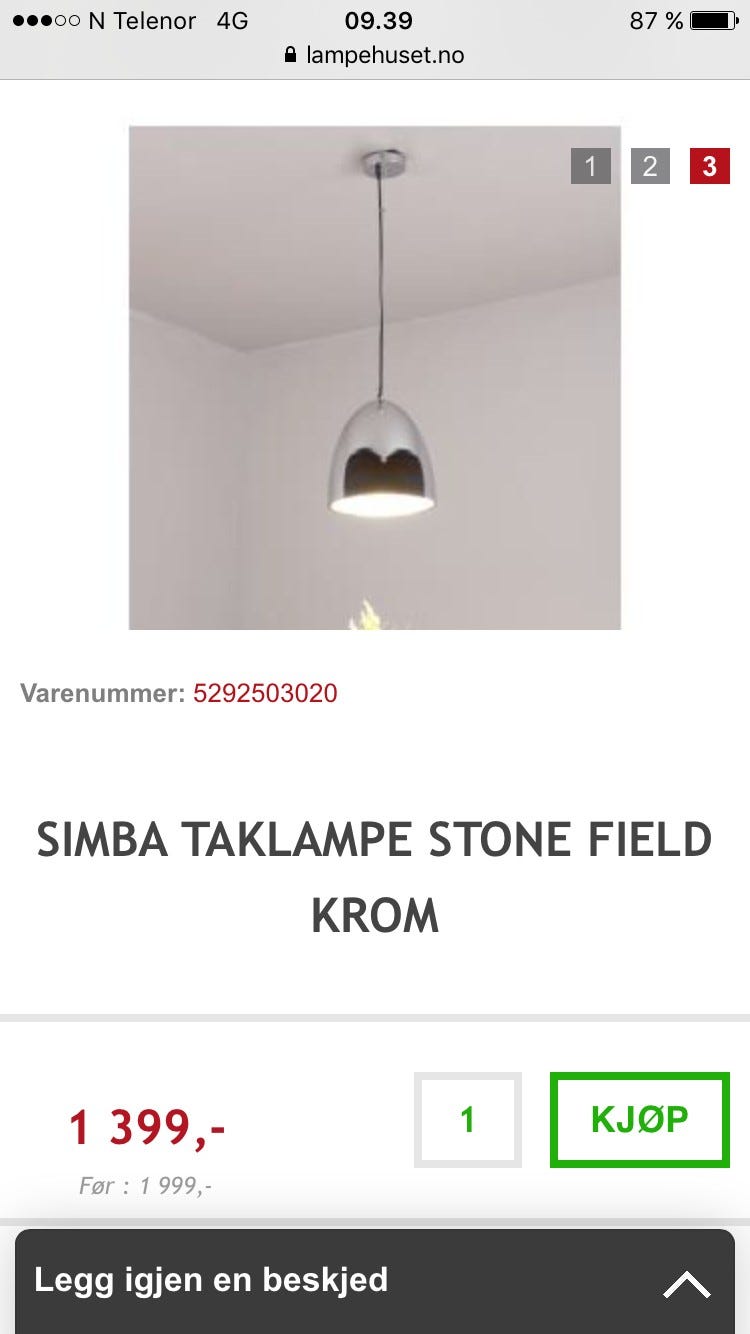Switch to product image 2
The width and height of the screenshot is (750, 1334).
pos(651,166)
